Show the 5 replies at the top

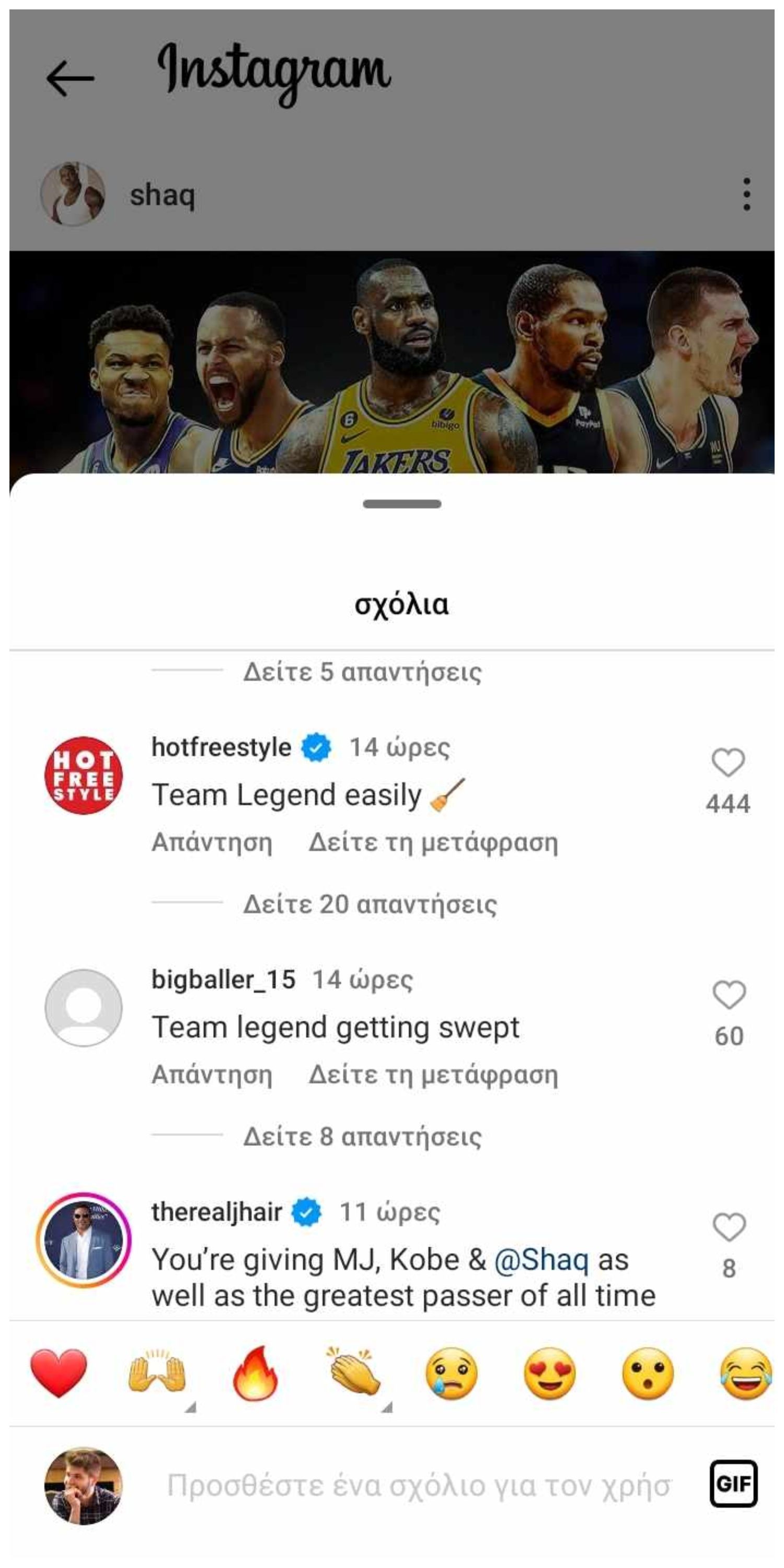click(362, 672)
